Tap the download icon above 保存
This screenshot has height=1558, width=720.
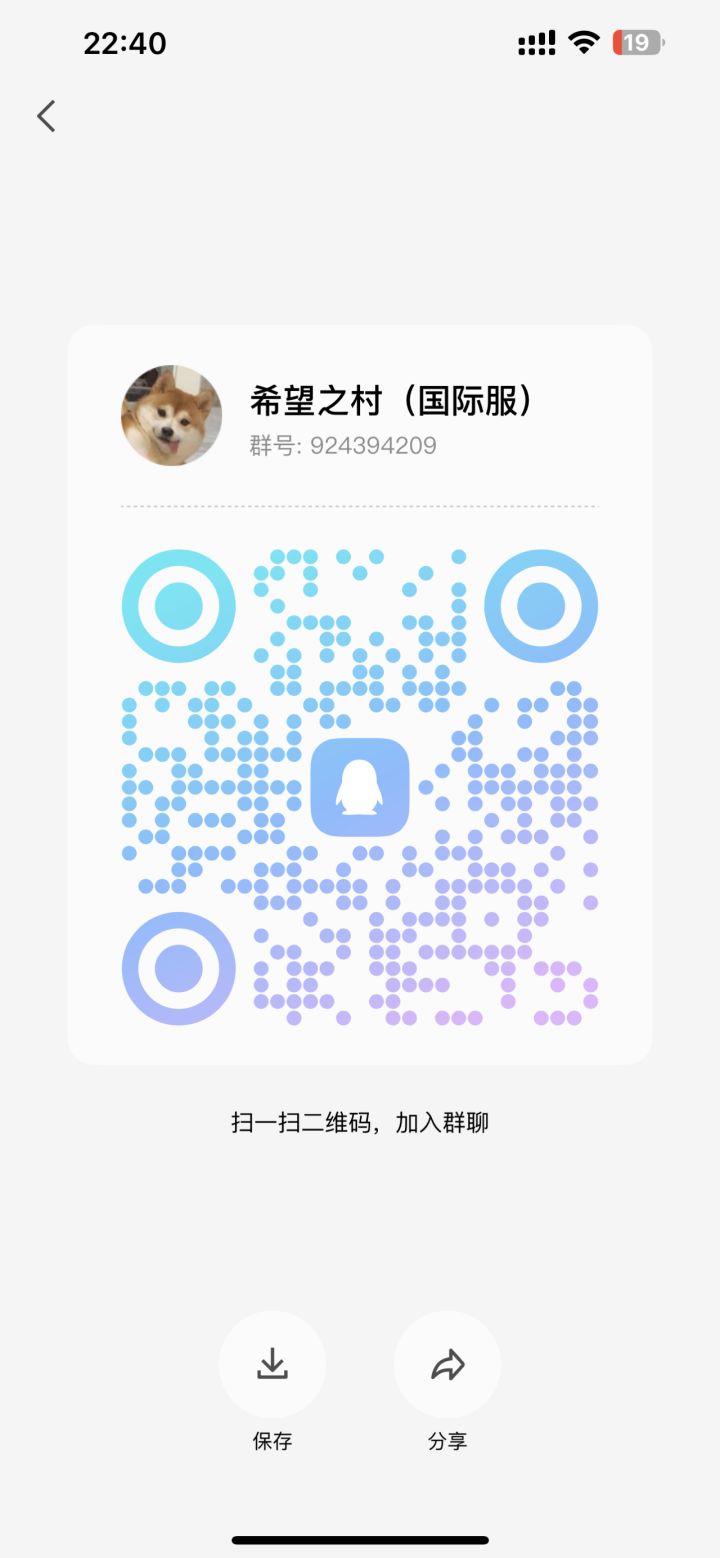pyautogui.click(x=272, y=1362)
